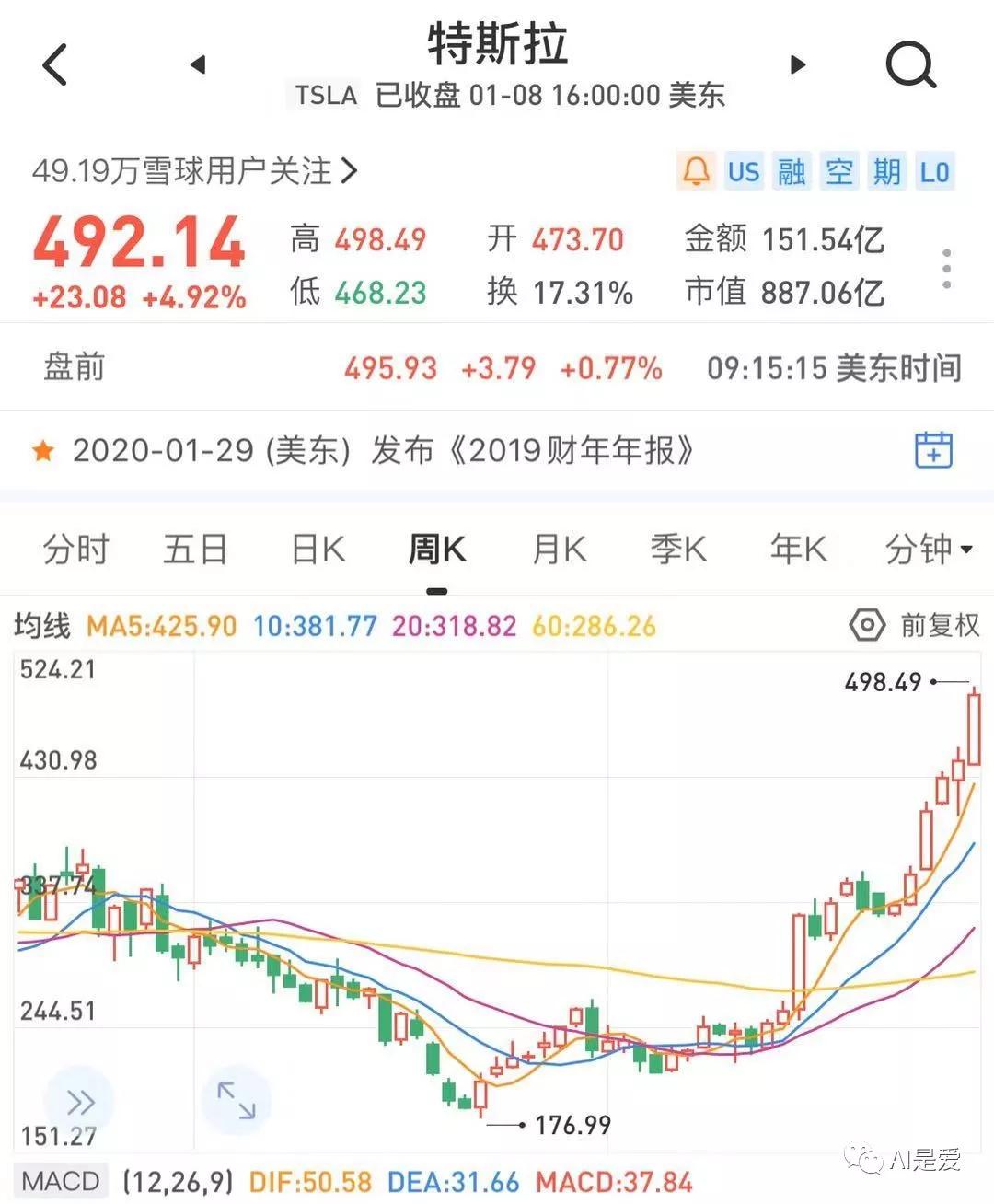
Task: Switch to the 分时 chart tab
Action: 75,549
